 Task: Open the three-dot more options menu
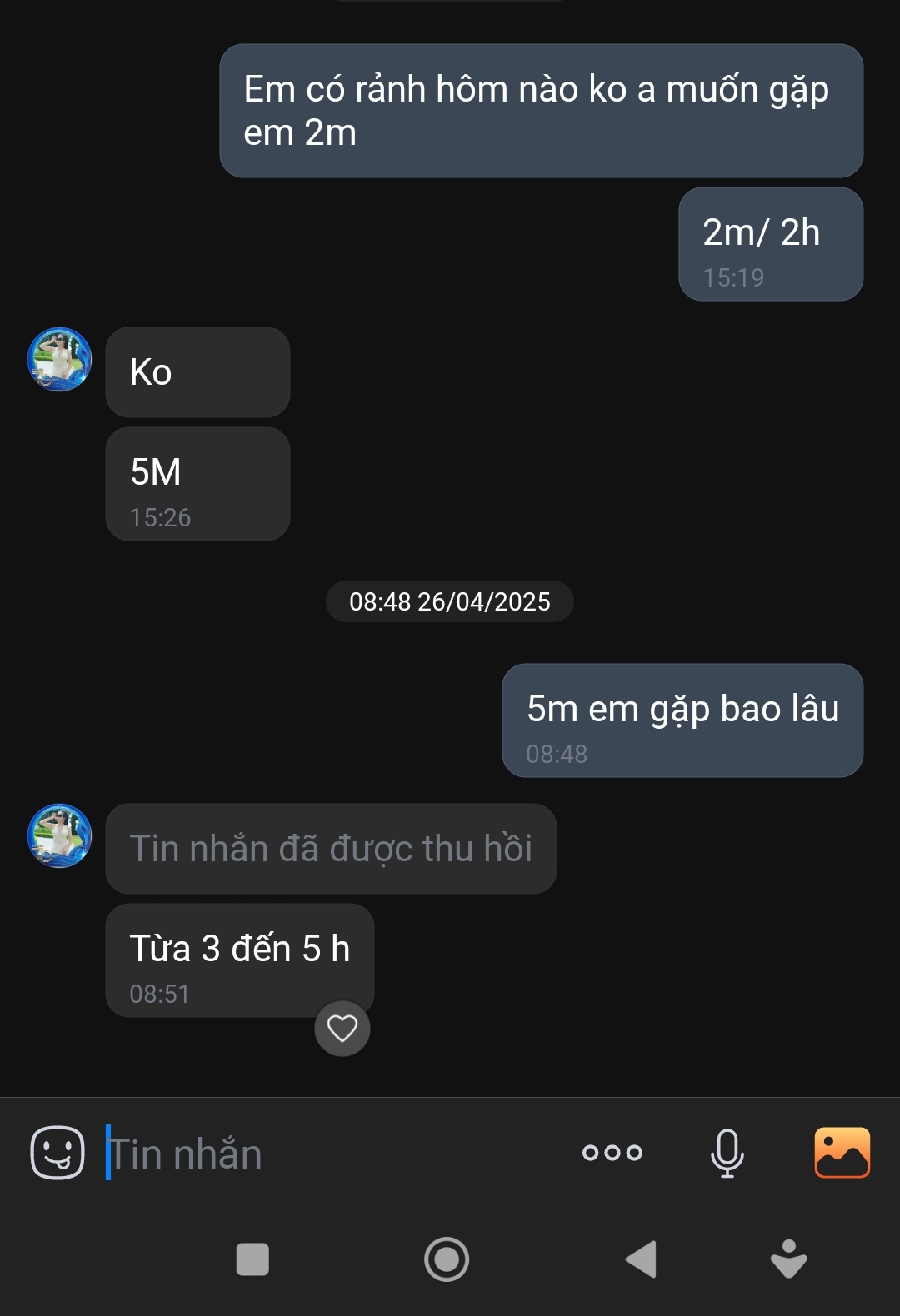coord(612,1153)
